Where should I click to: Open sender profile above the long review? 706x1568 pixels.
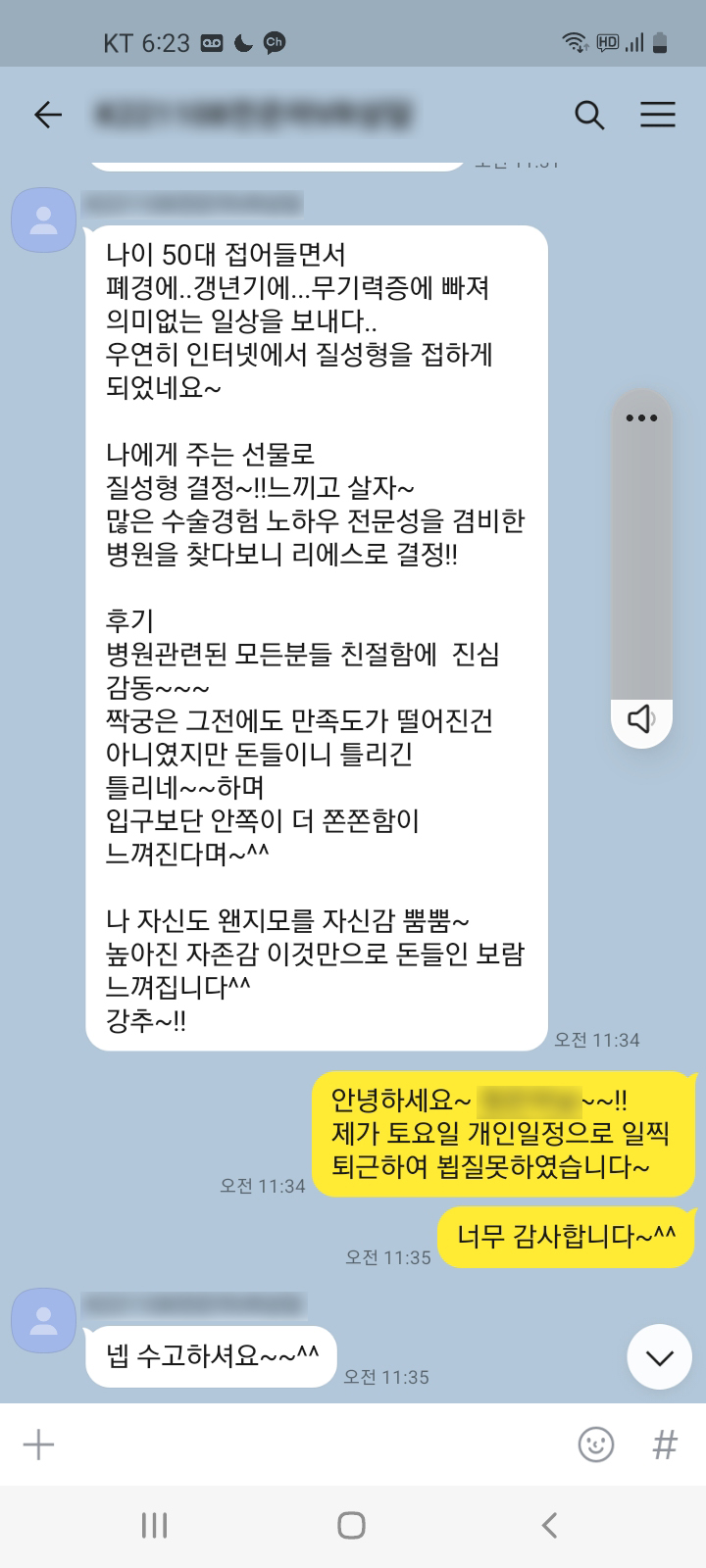pos(43,220)
